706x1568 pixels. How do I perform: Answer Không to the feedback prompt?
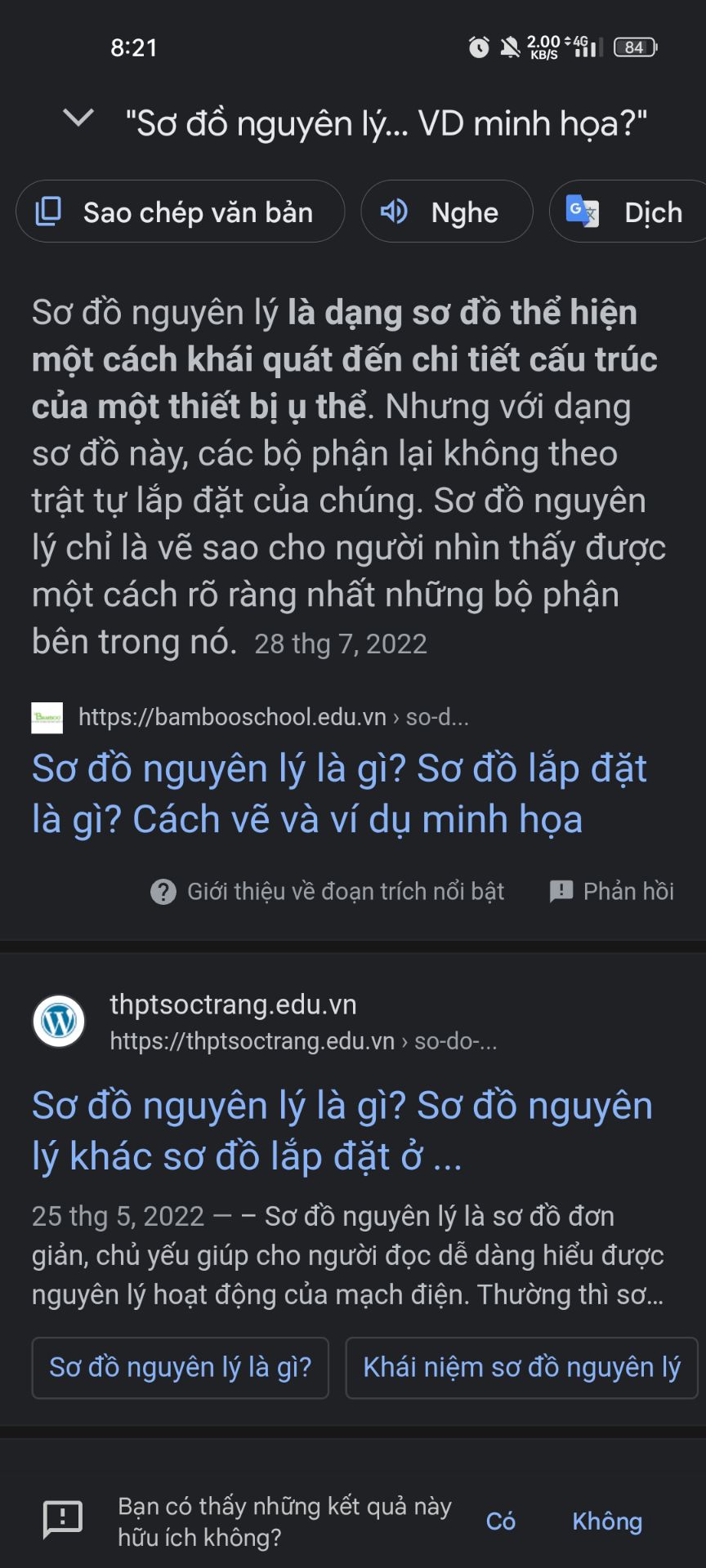[x=608, y=1521]
